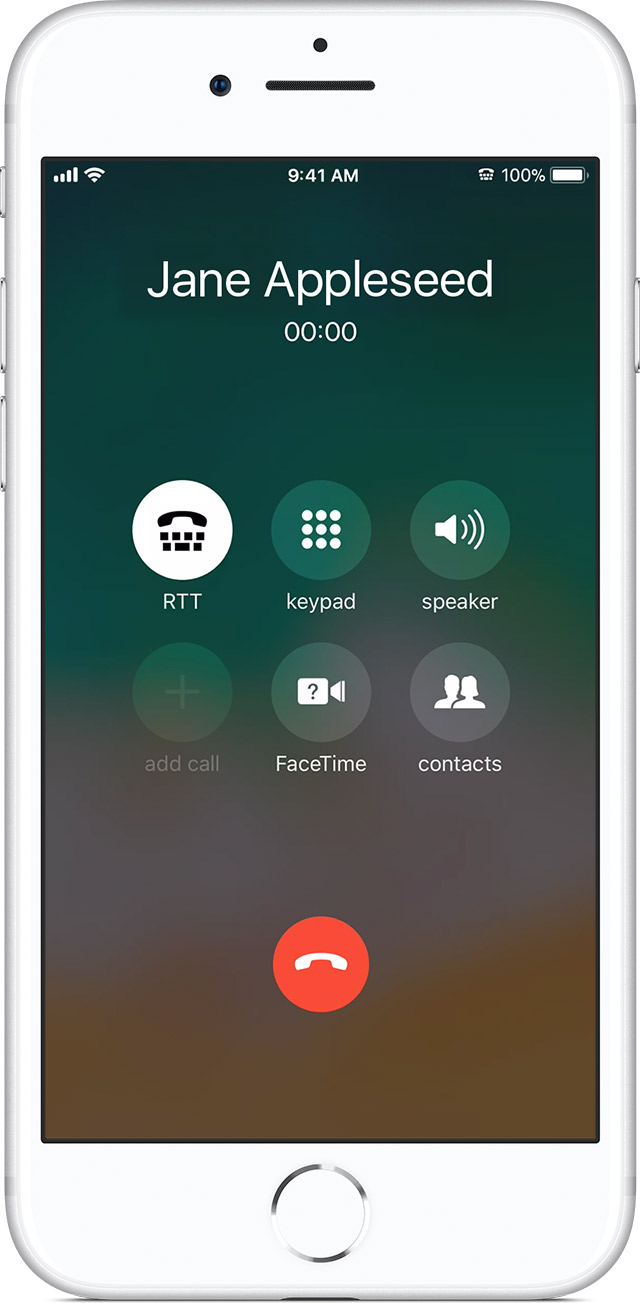Open contacts during the call
Screen dimensions: 640x1303
pyautogui.click(x=460, y=692)
